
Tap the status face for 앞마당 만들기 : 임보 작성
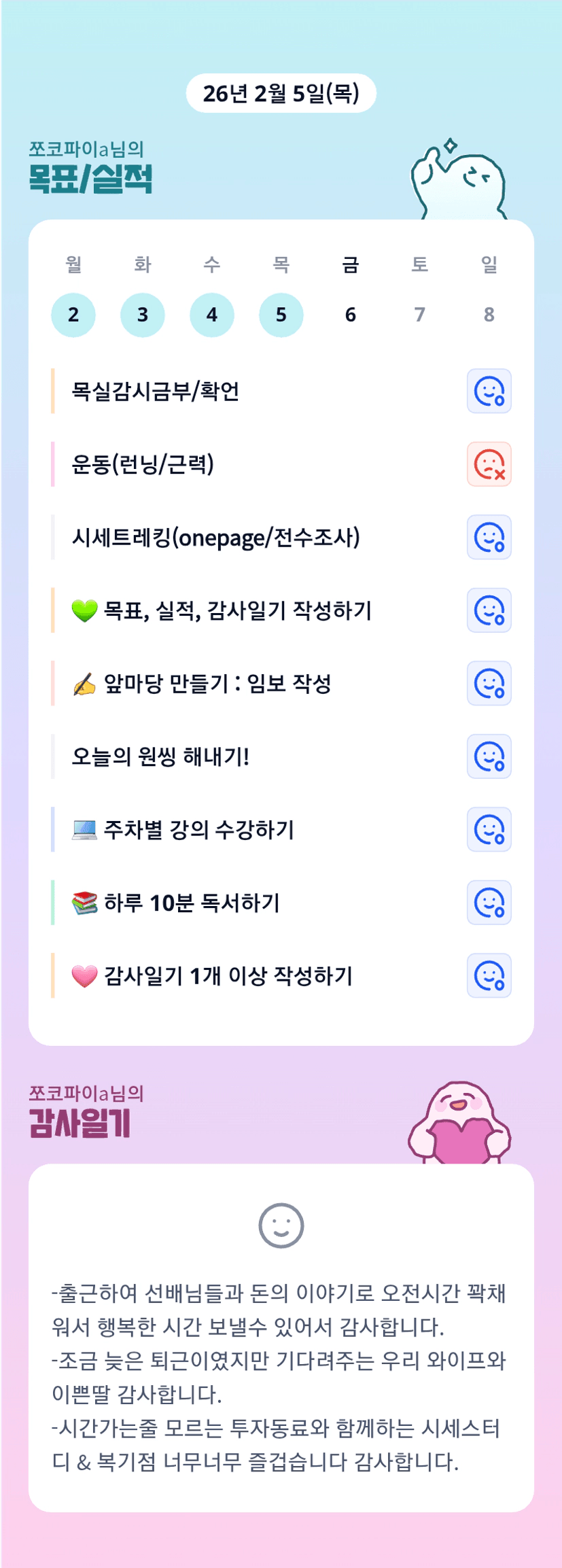click(x=489, y=684)
